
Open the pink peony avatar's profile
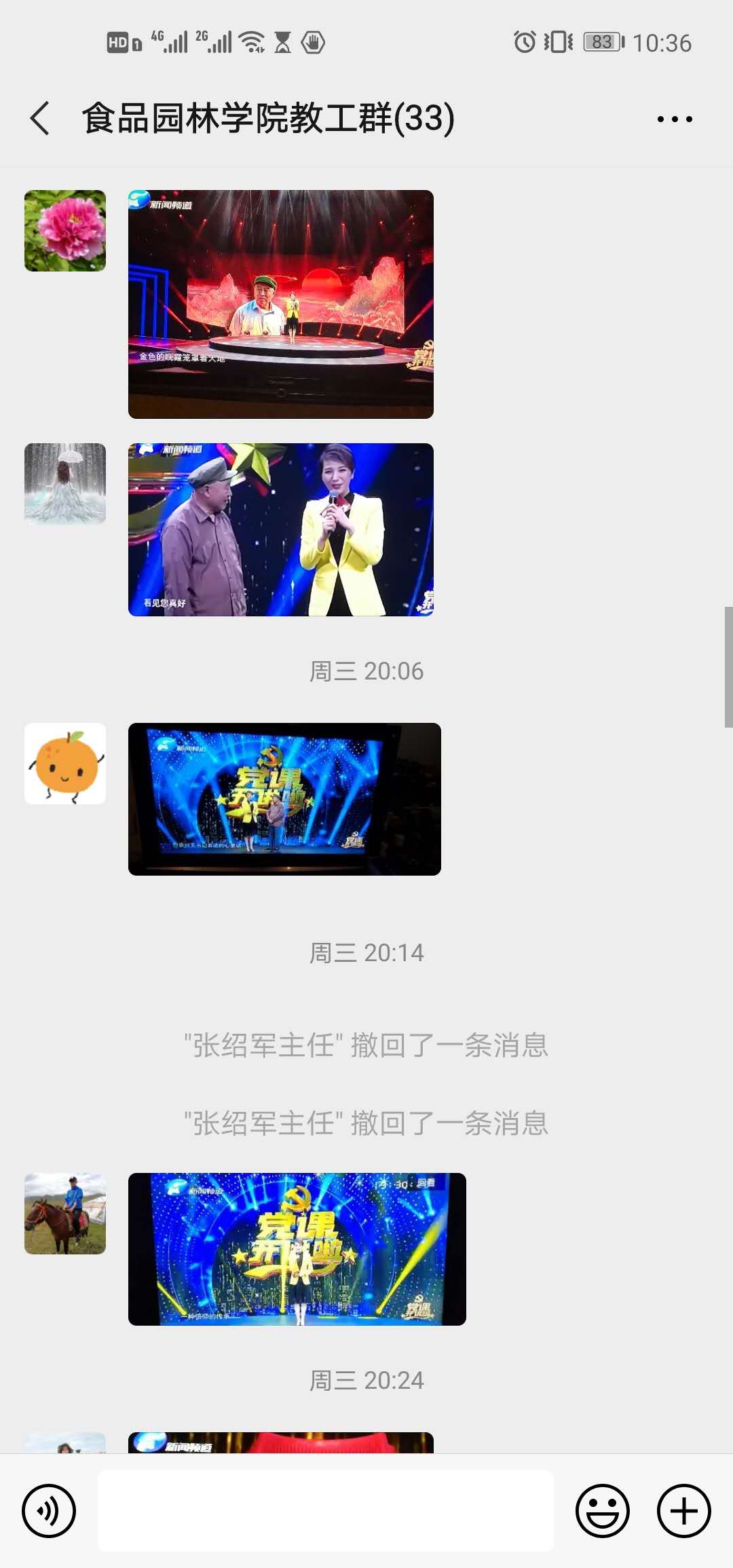(65, 231)
